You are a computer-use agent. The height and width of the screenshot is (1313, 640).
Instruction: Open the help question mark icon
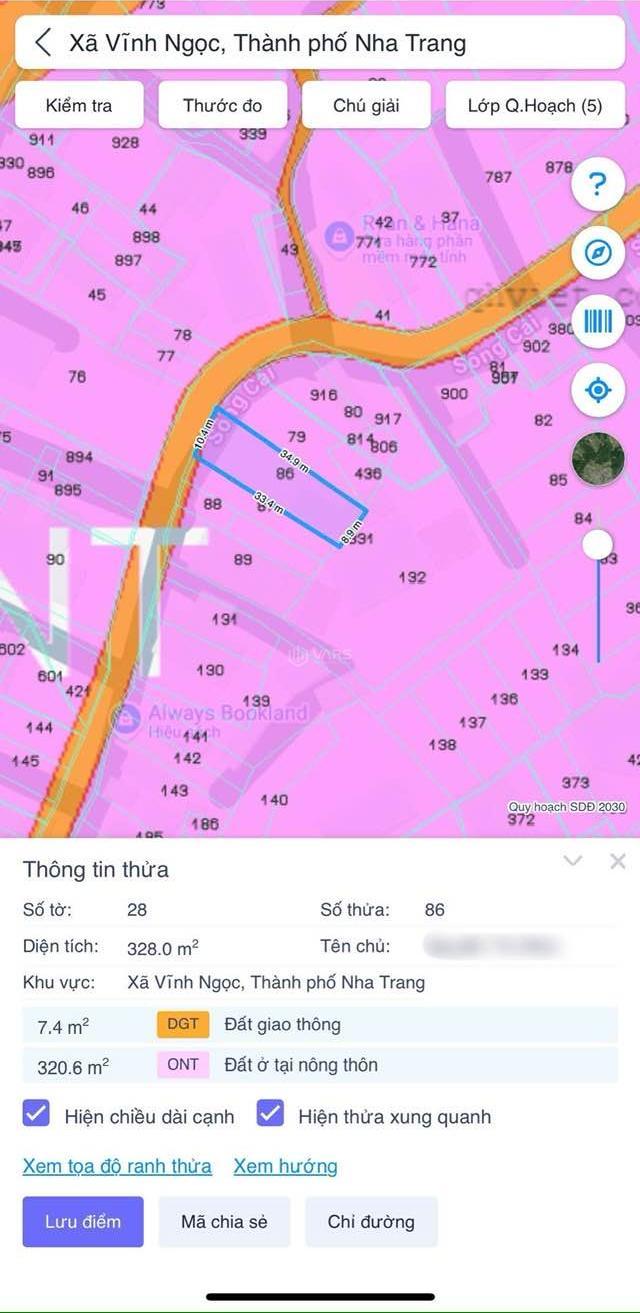598,185
